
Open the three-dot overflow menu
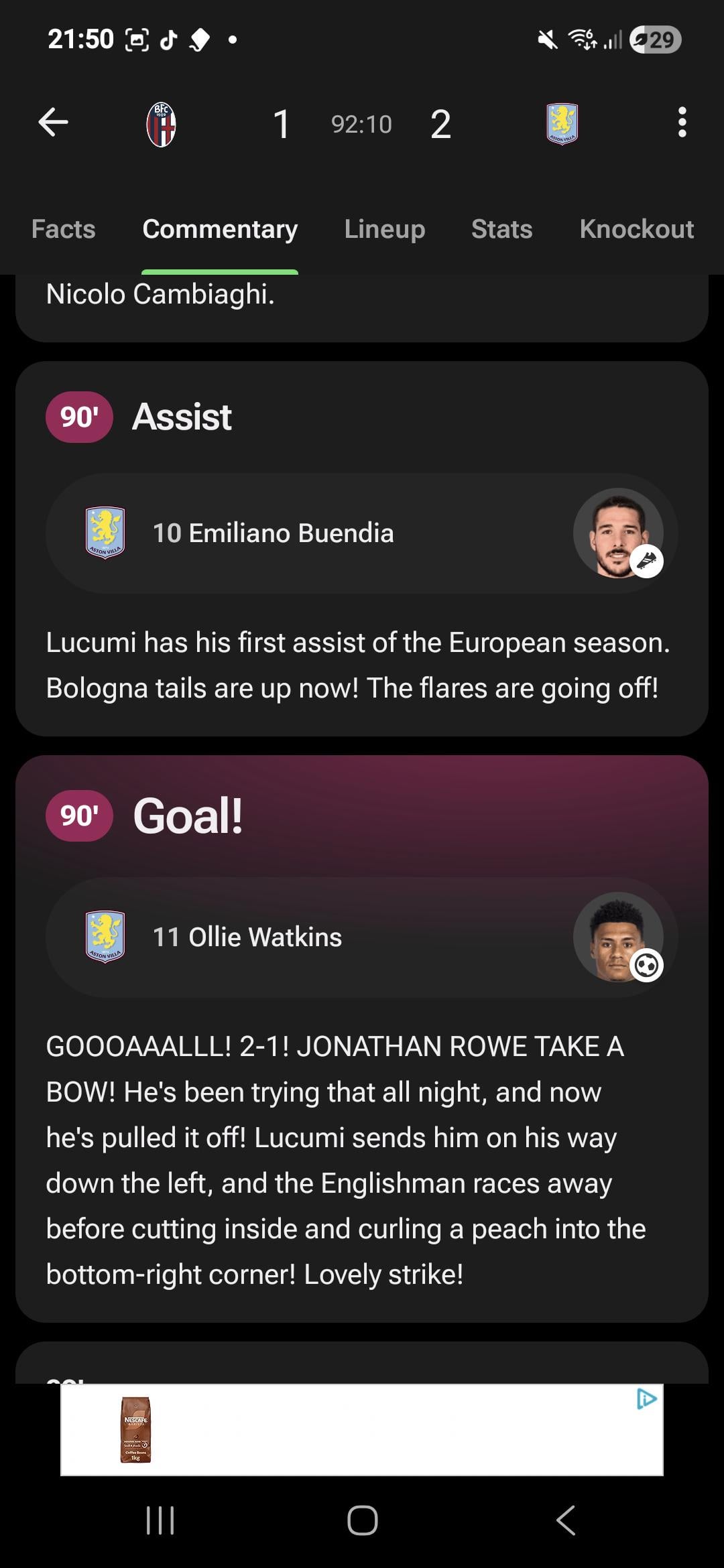pos(682,123)
